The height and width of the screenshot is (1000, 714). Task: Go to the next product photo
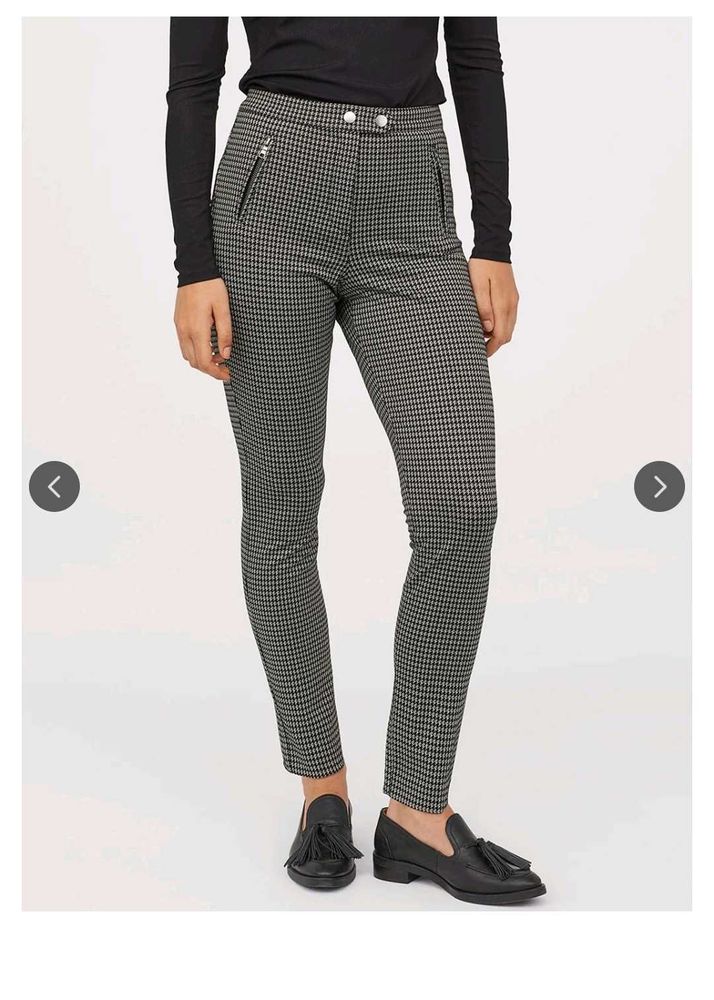pyautogui.click(x=659, y=487)
